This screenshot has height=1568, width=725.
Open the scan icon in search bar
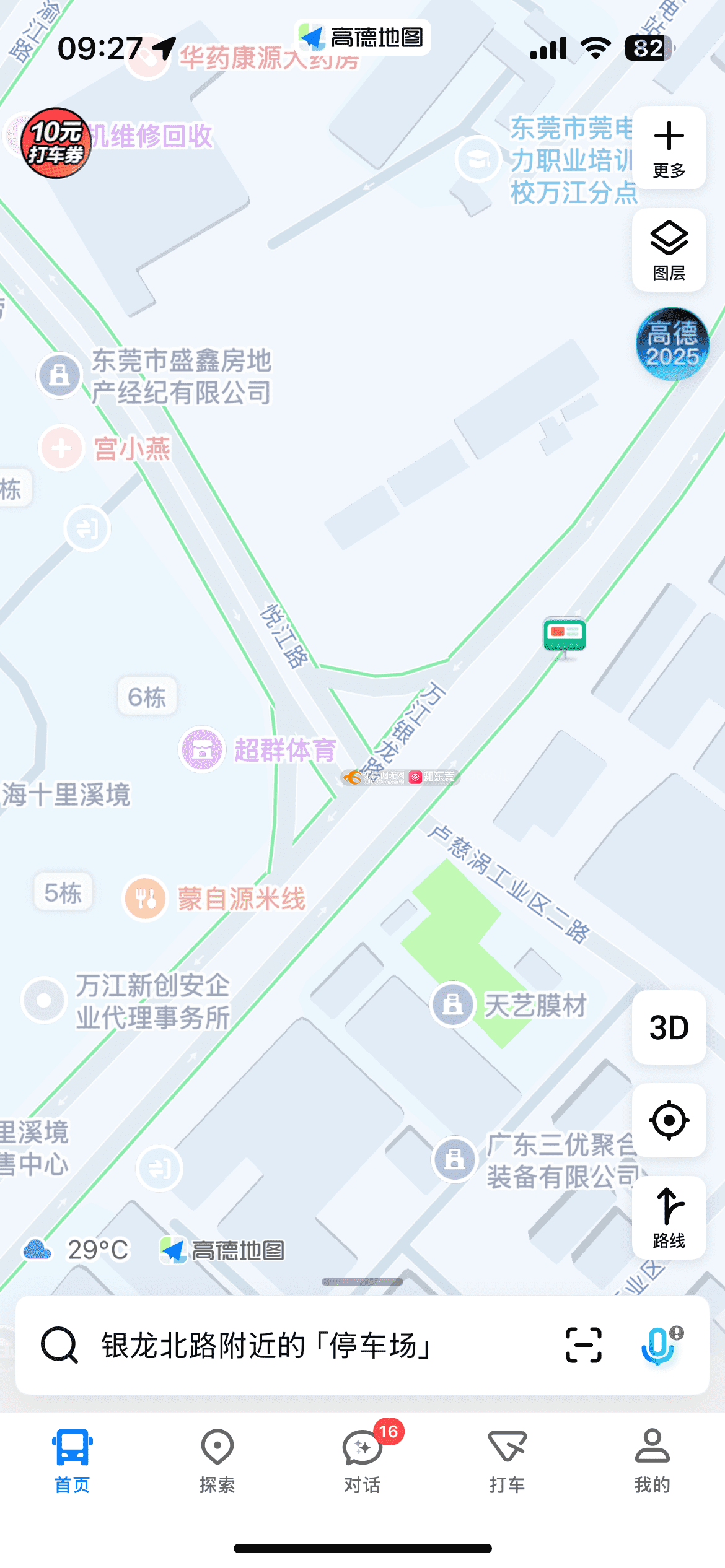tap(584, 1345)
